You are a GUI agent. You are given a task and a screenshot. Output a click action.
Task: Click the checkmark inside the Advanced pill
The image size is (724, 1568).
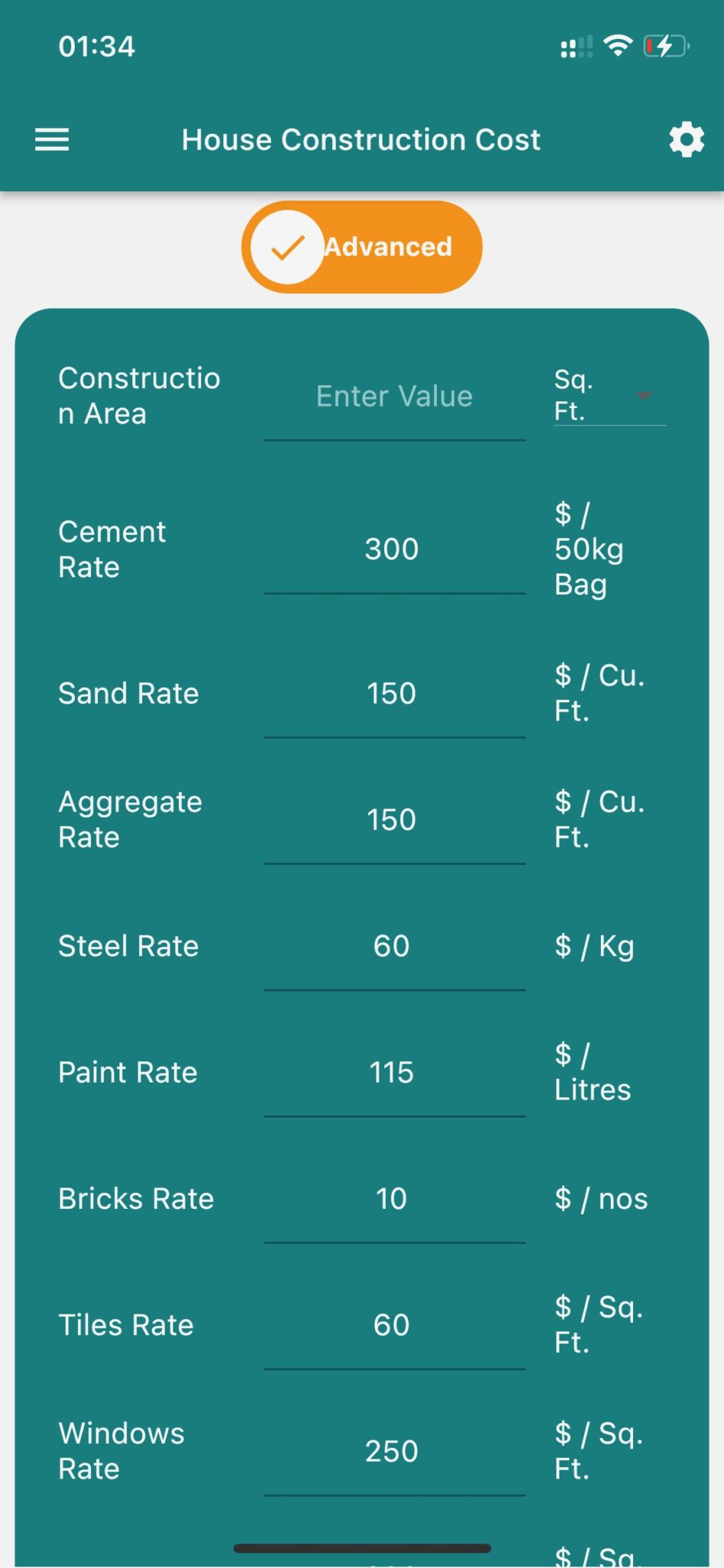(x=287, y=247)
